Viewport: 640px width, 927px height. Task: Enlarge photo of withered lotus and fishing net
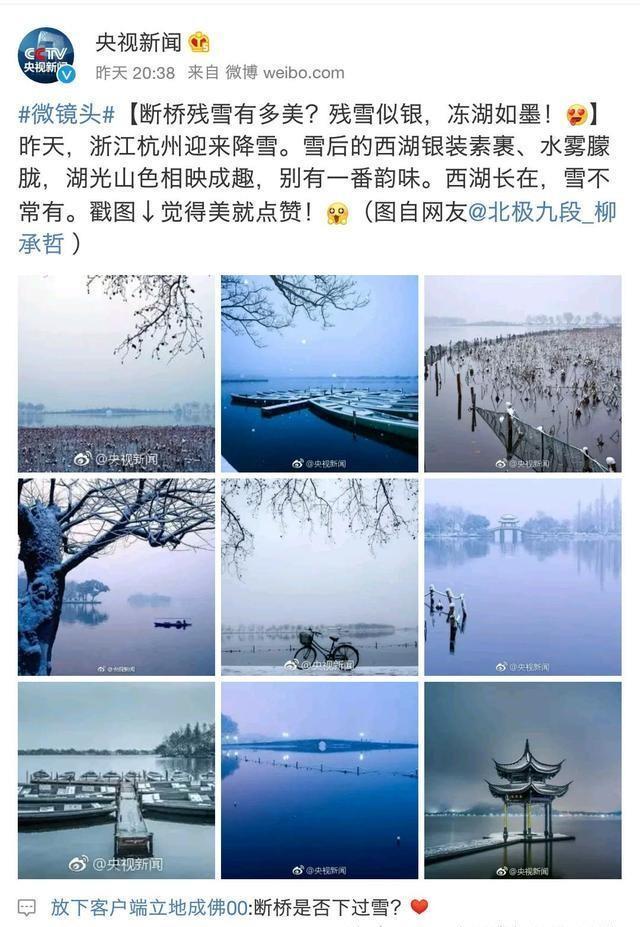(x=522, y=373)
